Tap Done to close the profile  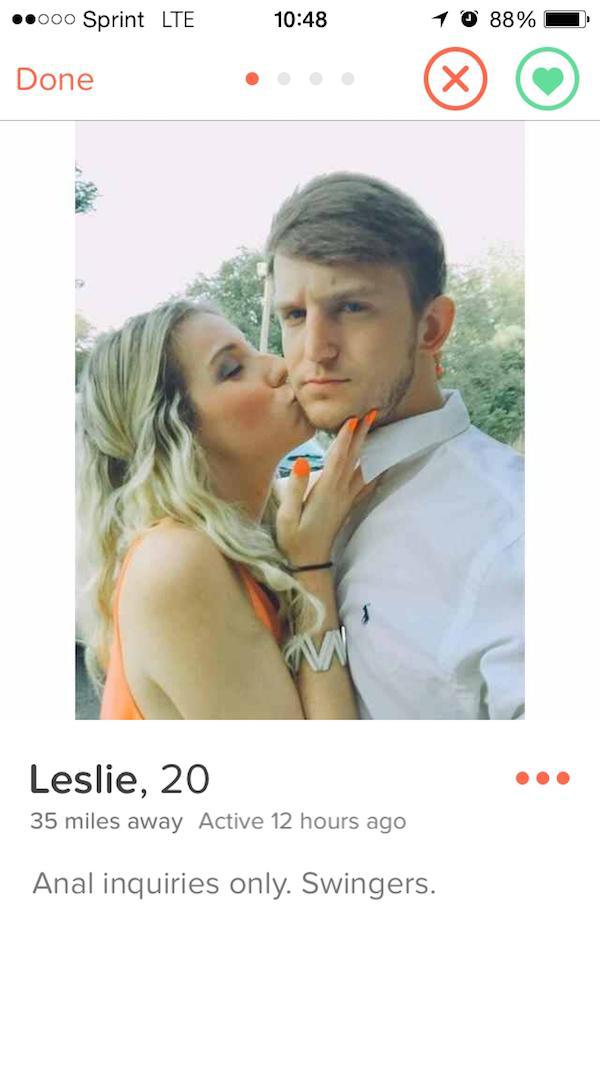coord(55,79)
